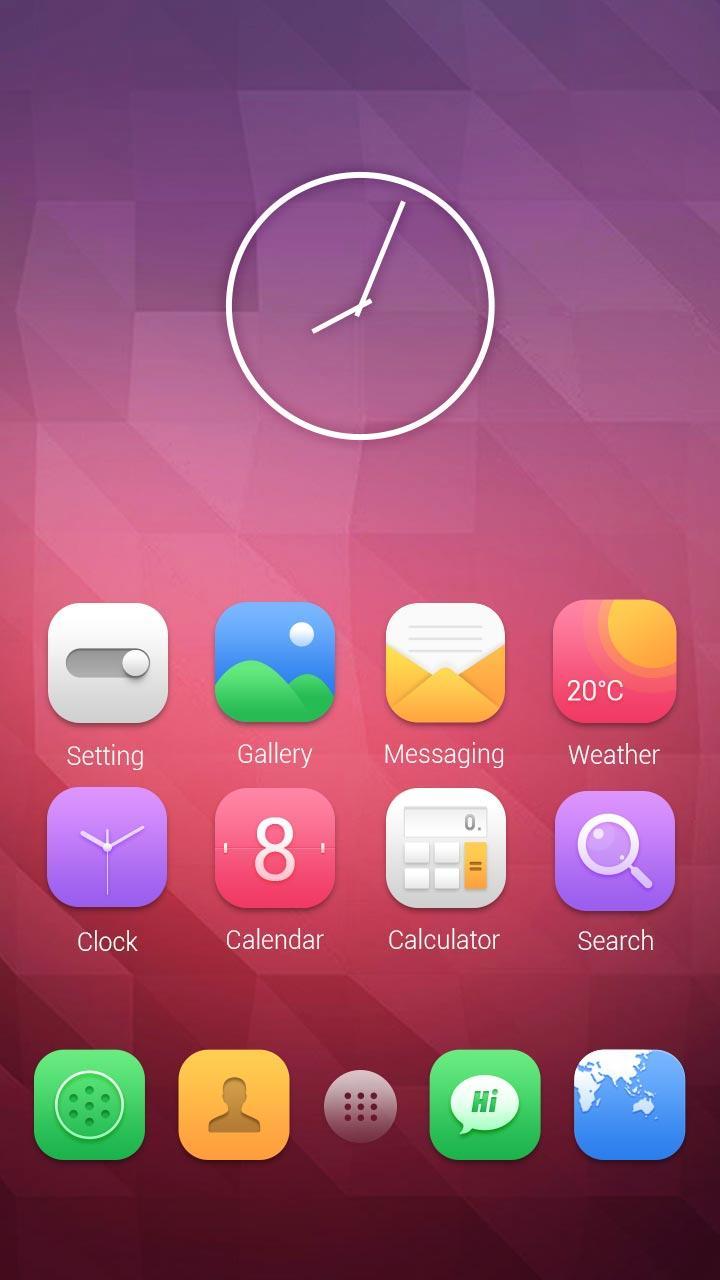Image resolution: width=720 pixels, height=1280 pixels.
Task: Open the Clock app
Action: pos(107,848)
